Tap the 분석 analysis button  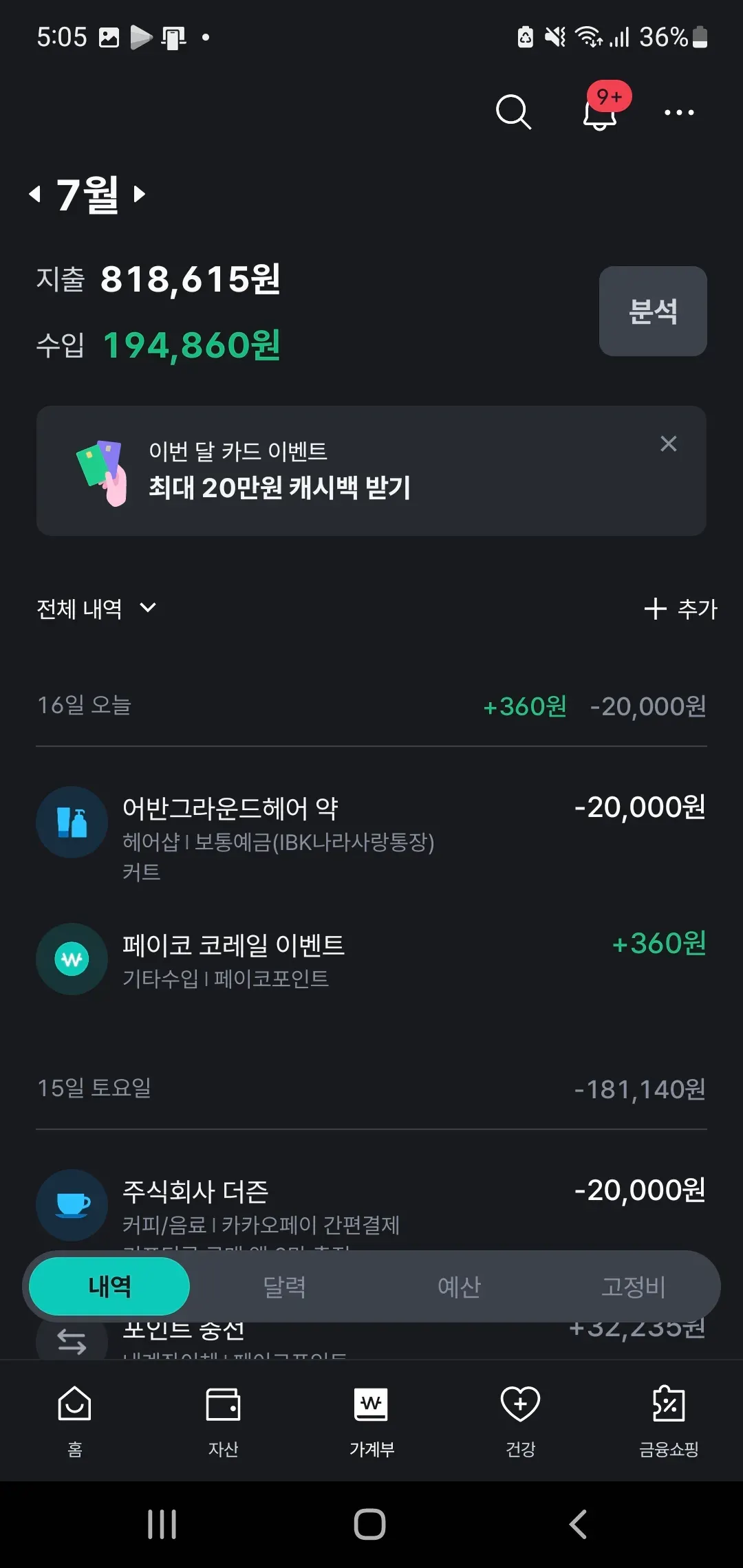[x=653, y=312]
